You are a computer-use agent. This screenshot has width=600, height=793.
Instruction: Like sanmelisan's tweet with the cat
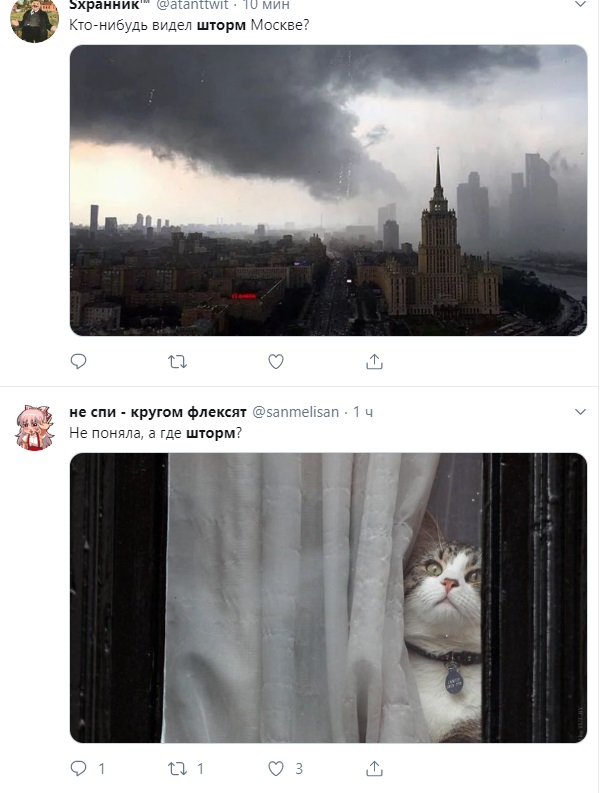click(276, 768)
